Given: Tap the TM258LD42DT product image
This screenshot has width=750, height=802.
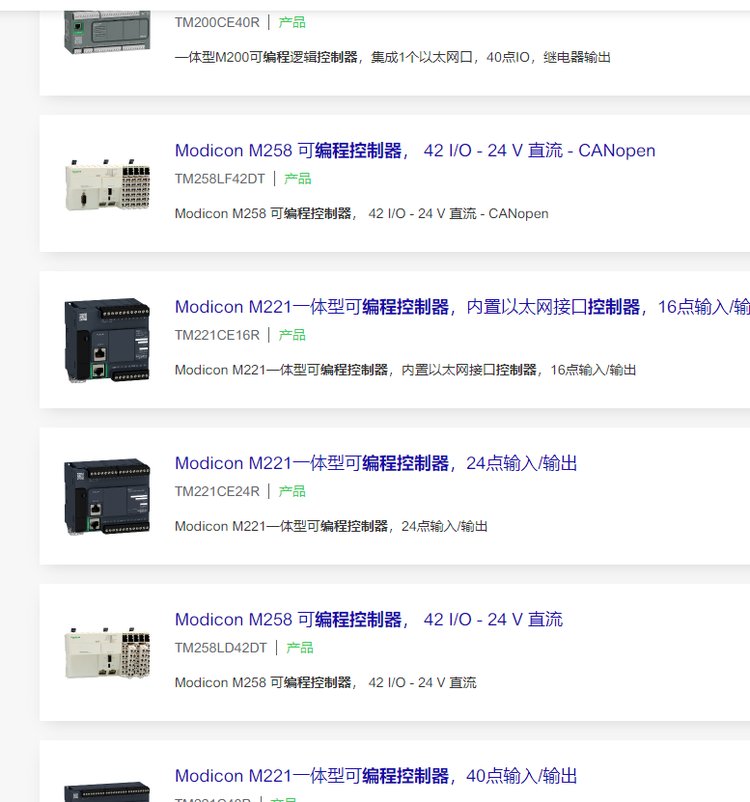Looking at the screenshot, I should [x=107, y=653].
